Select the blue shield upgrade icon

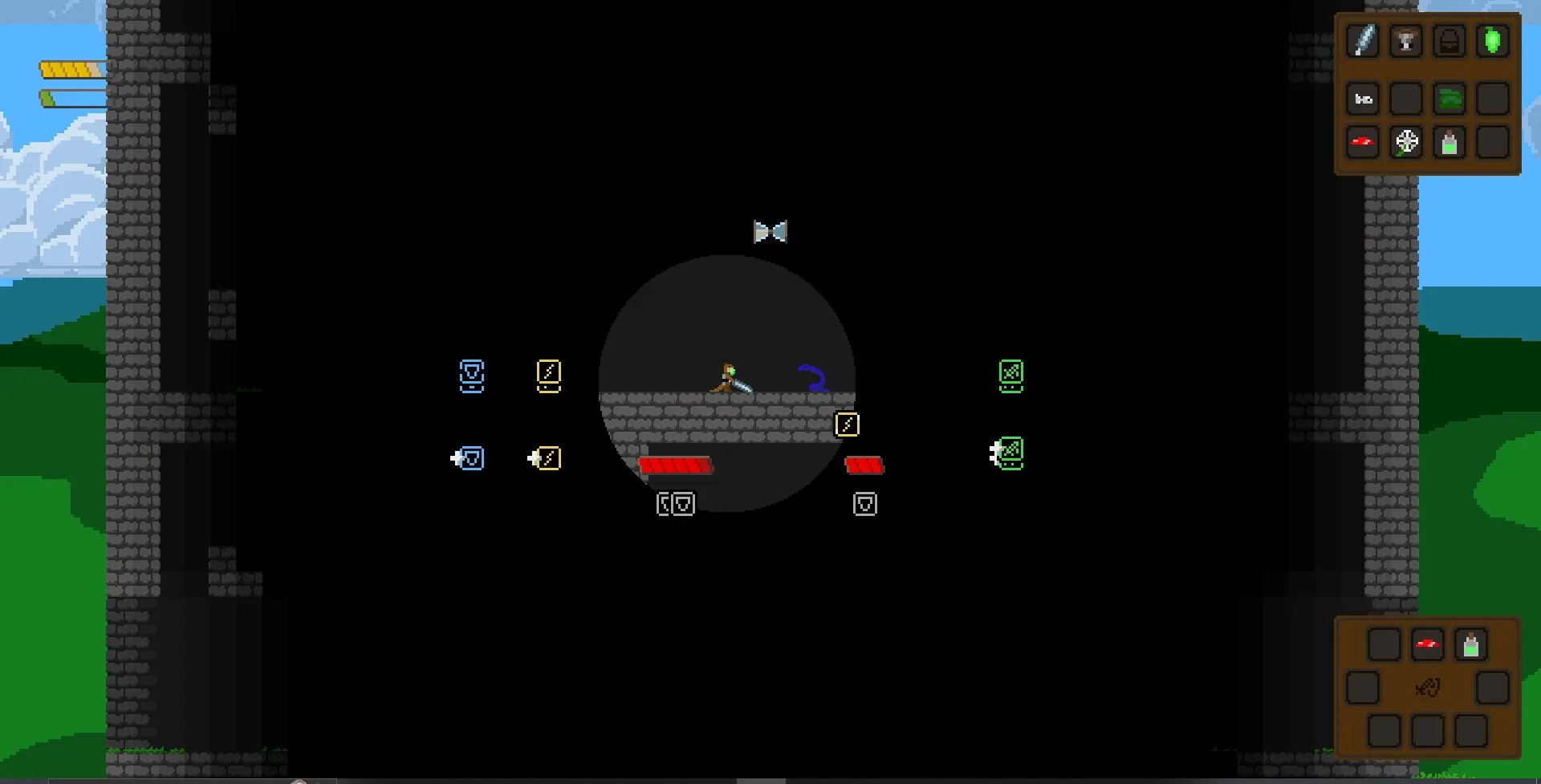coord(472,376)
